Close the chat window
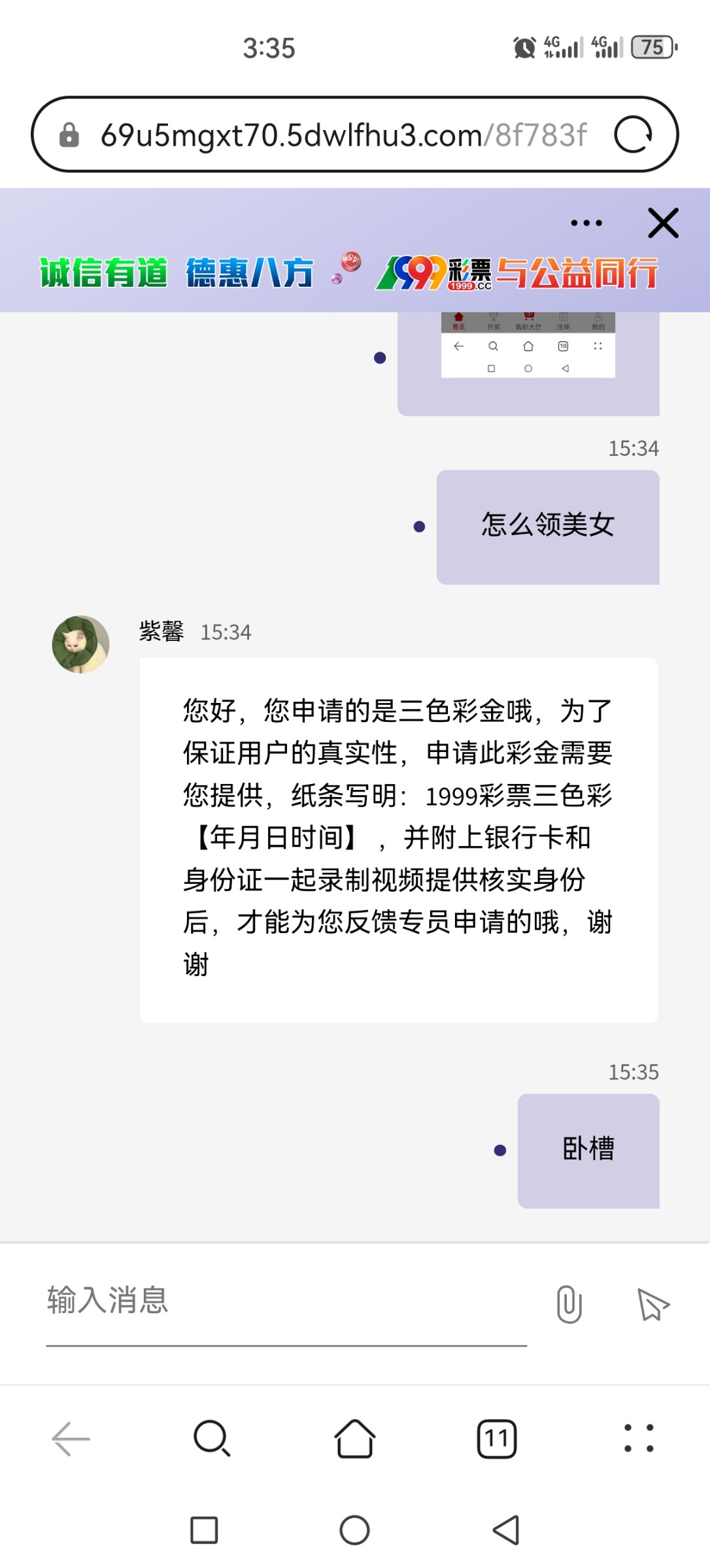The width and height of the screenshot is (710, 1568). tap(663, 223)
